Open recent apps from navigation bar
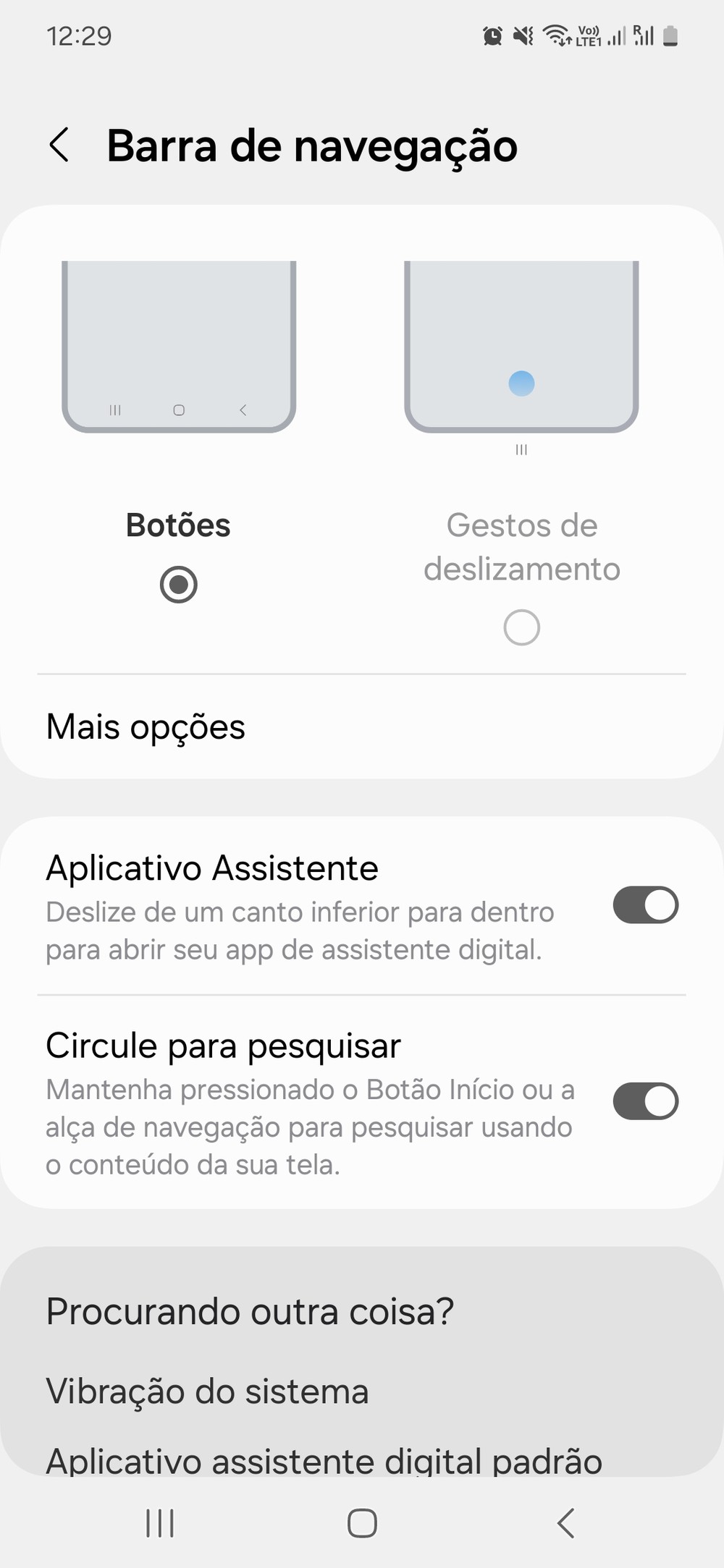Image resolution: width=724 pixels, height=1568 pixels. point(159,1523)
